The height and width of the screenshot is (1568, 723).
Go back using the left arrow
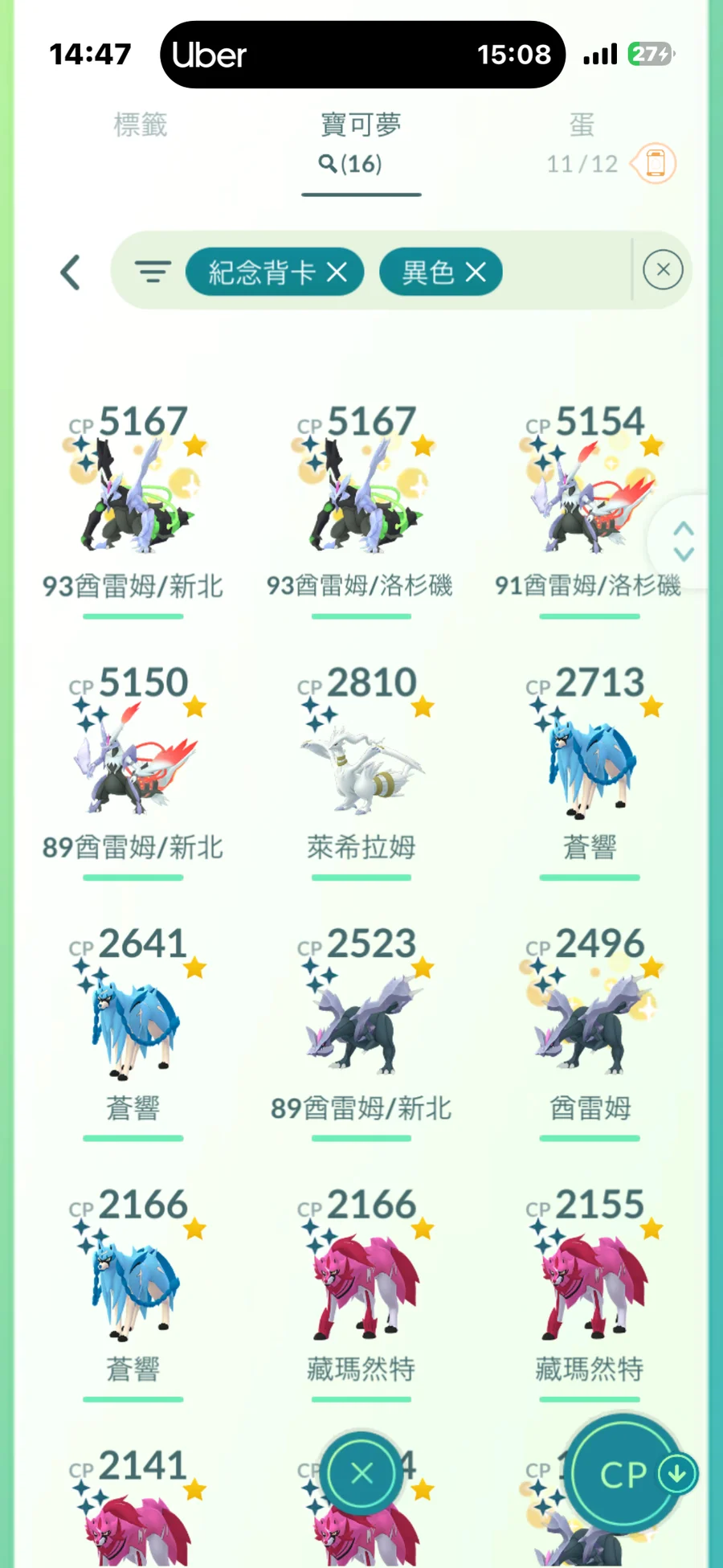(x=71, y=272)
